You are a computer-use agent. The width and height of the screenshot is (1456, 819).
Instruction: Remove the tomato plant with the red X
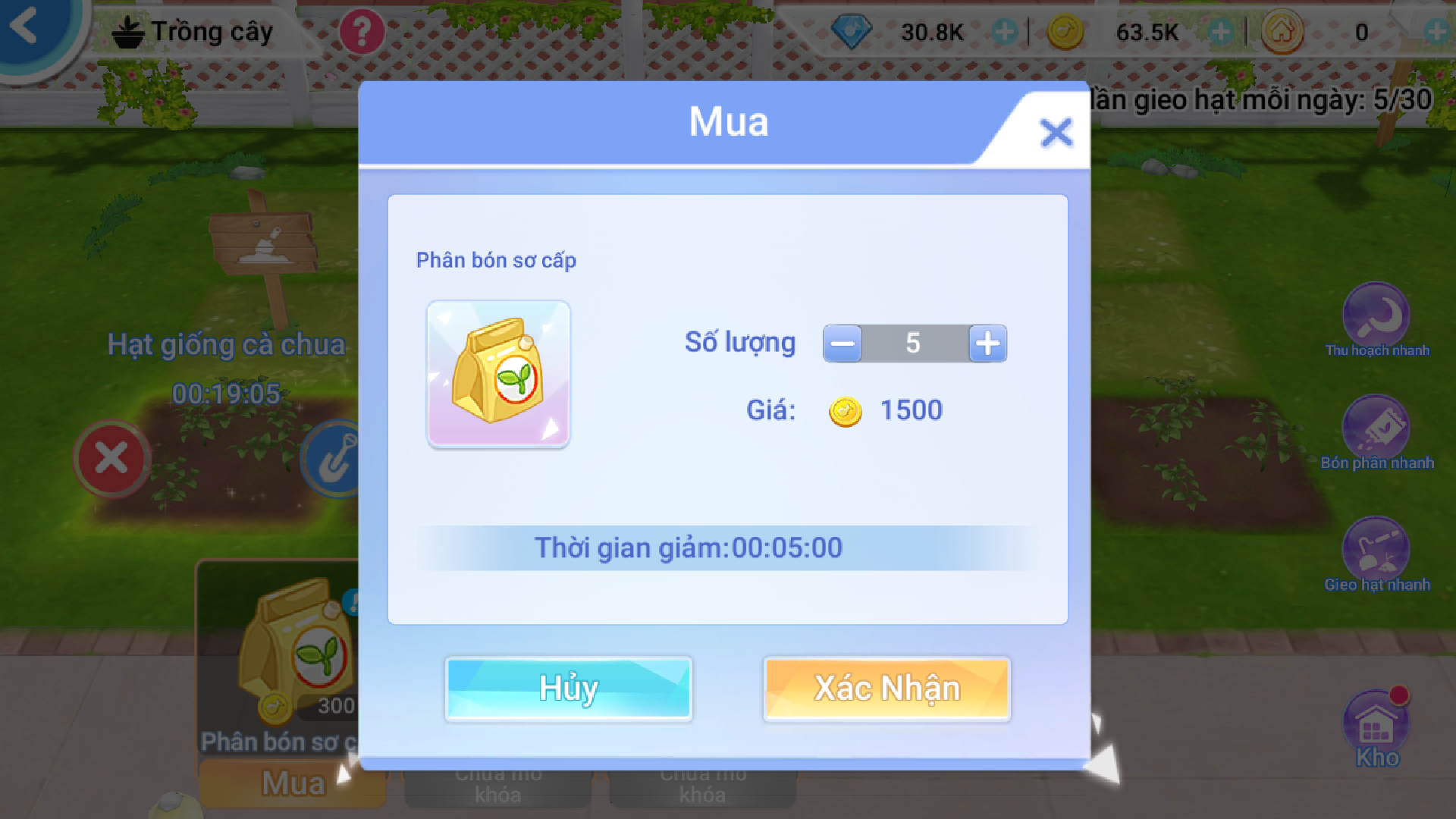pyautogui.click(x=112, y=458)
